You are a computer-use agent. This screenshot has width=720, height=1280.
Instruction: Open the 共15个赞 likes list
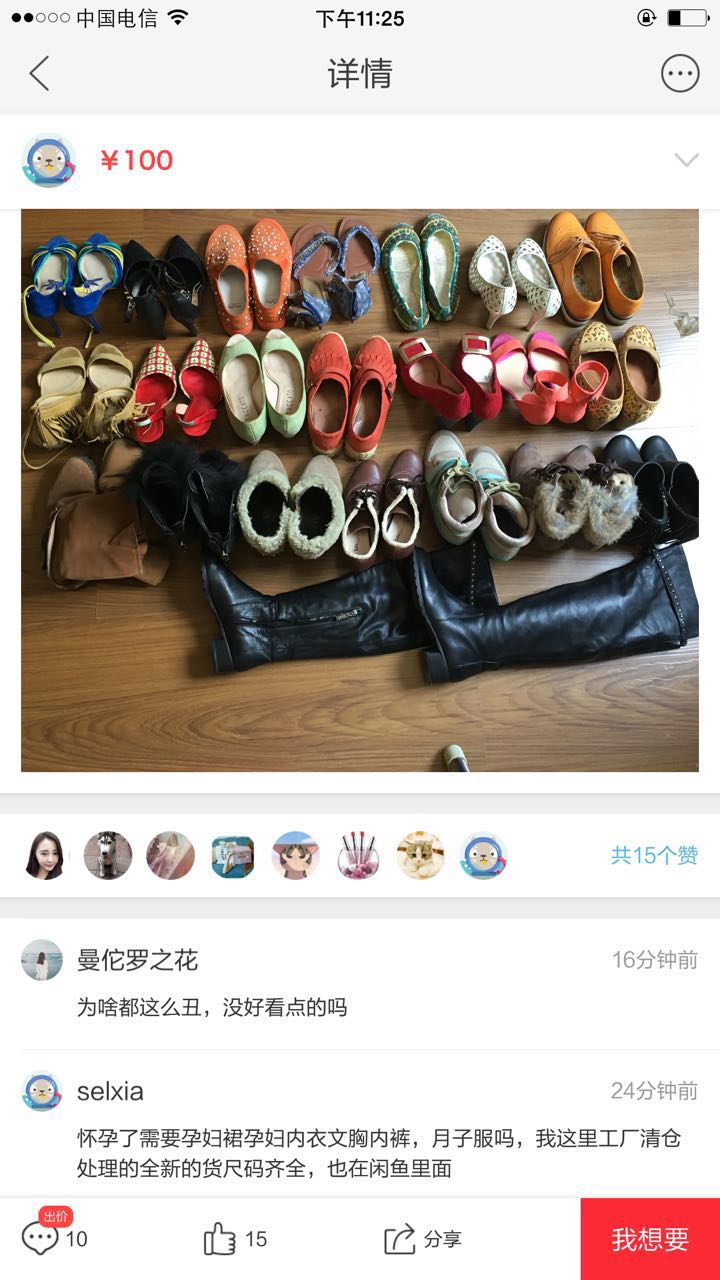pos(654,856)
